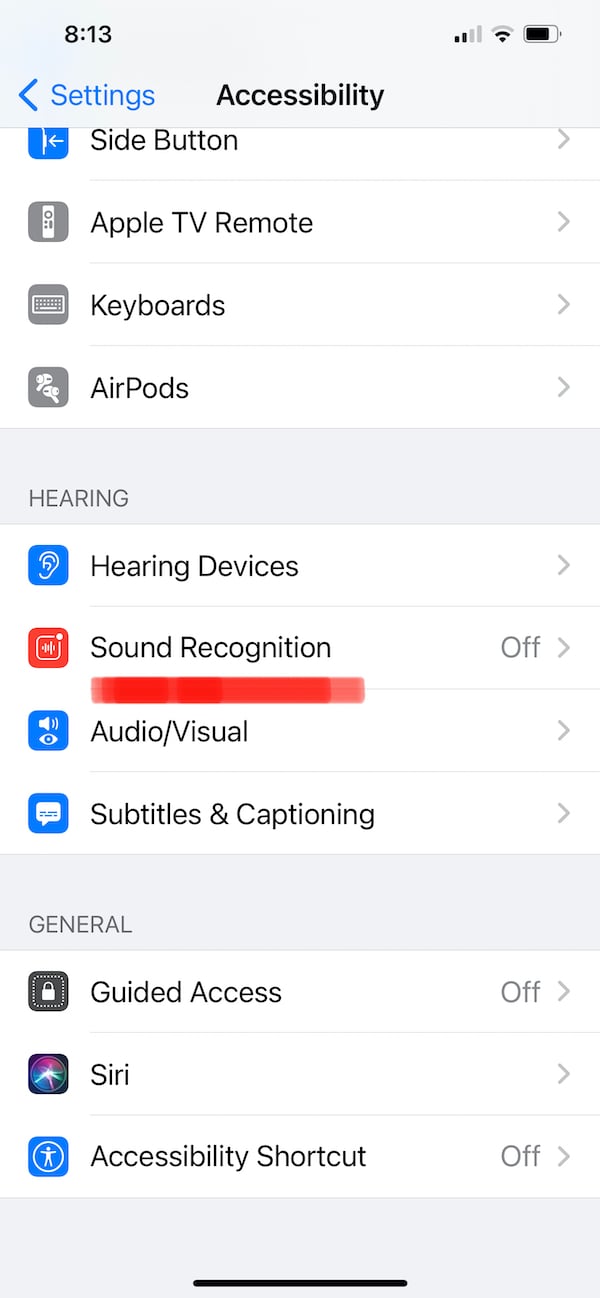Screen dimensions: 600x1298
Task: Open Keyboards accessibility settings
Action: (x=300, y=305)
